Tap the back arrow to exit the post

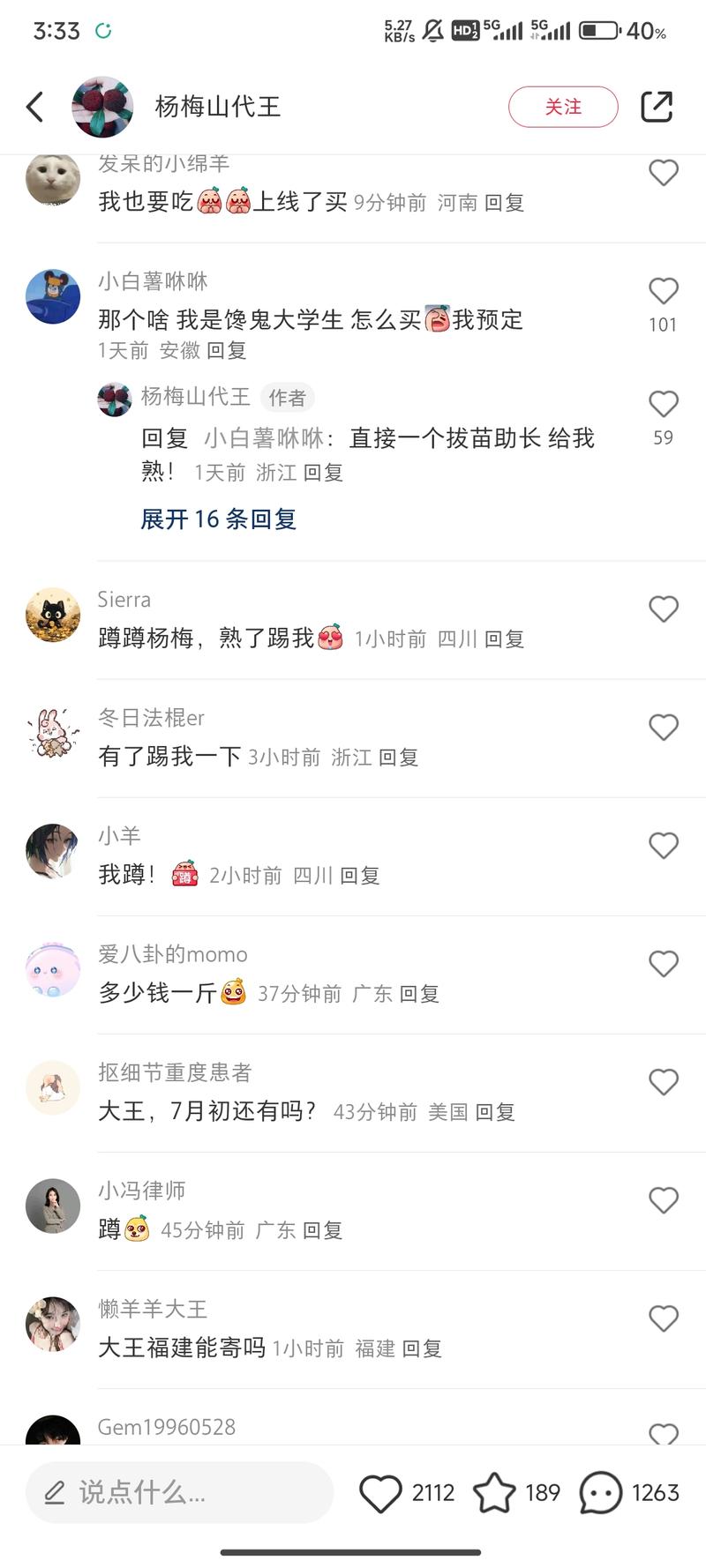click(x=34, y=106)
